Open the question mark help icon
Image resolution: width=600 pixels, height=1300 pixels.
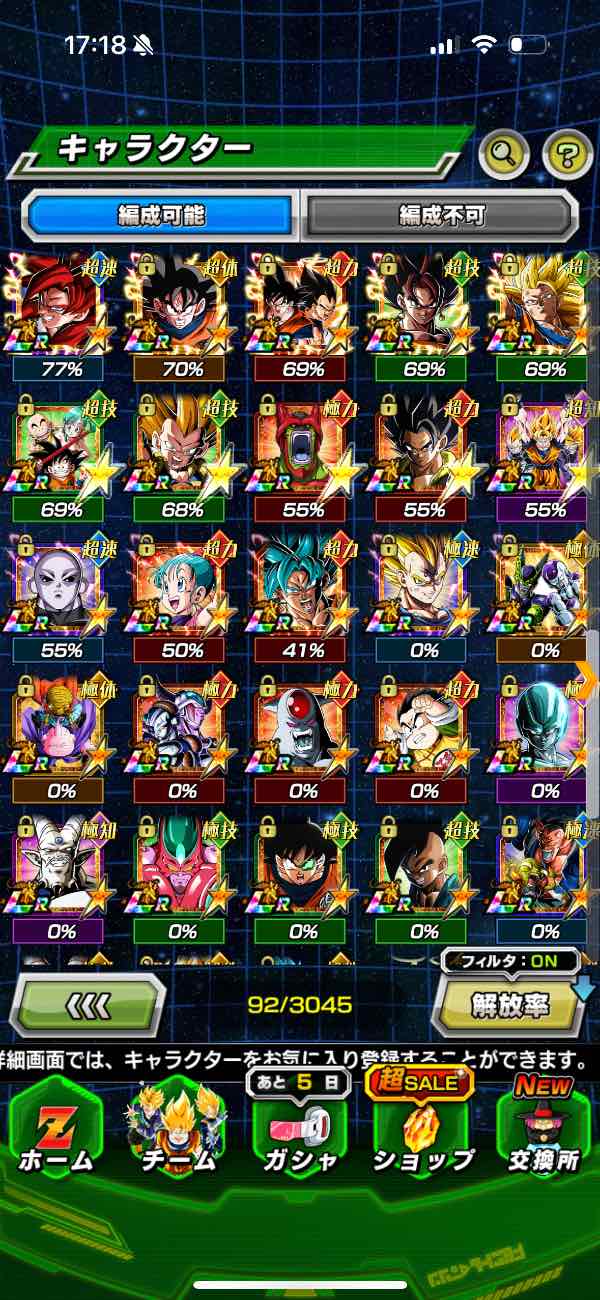pyautogui.click(x=567, y=153)
